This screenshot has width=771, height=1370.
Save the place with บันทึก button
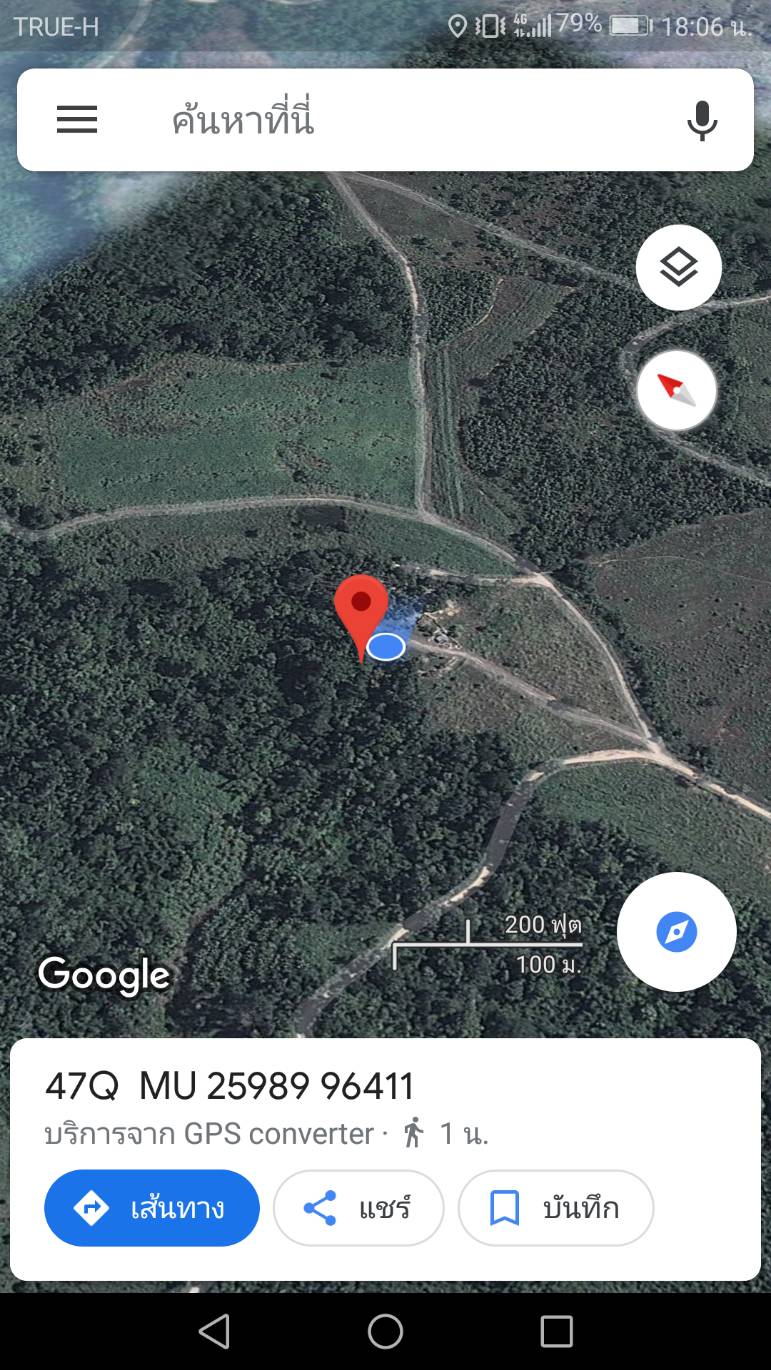(556, 1208)
